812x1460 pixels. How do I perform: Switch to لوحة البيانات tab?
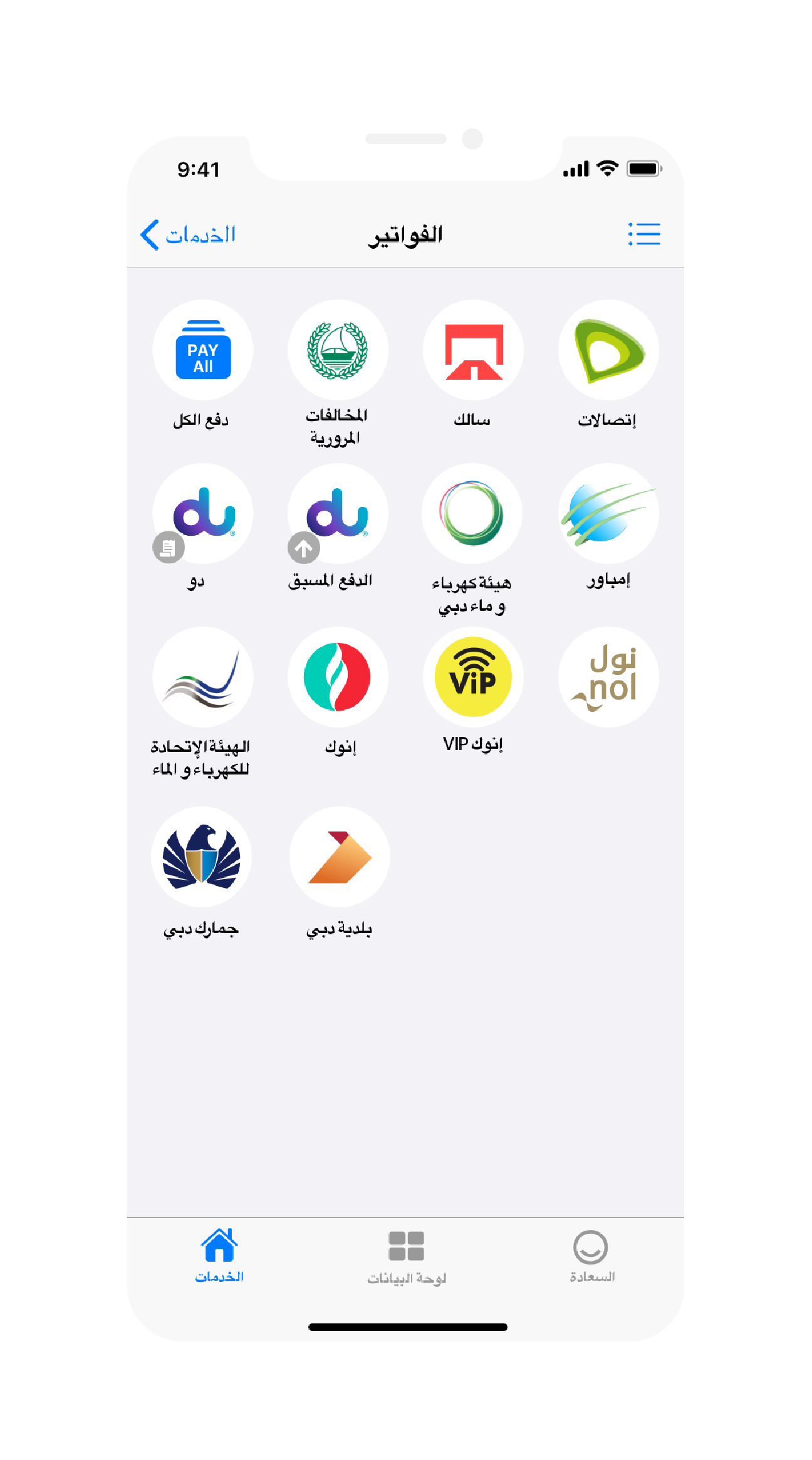click(x=406, y=1255)
